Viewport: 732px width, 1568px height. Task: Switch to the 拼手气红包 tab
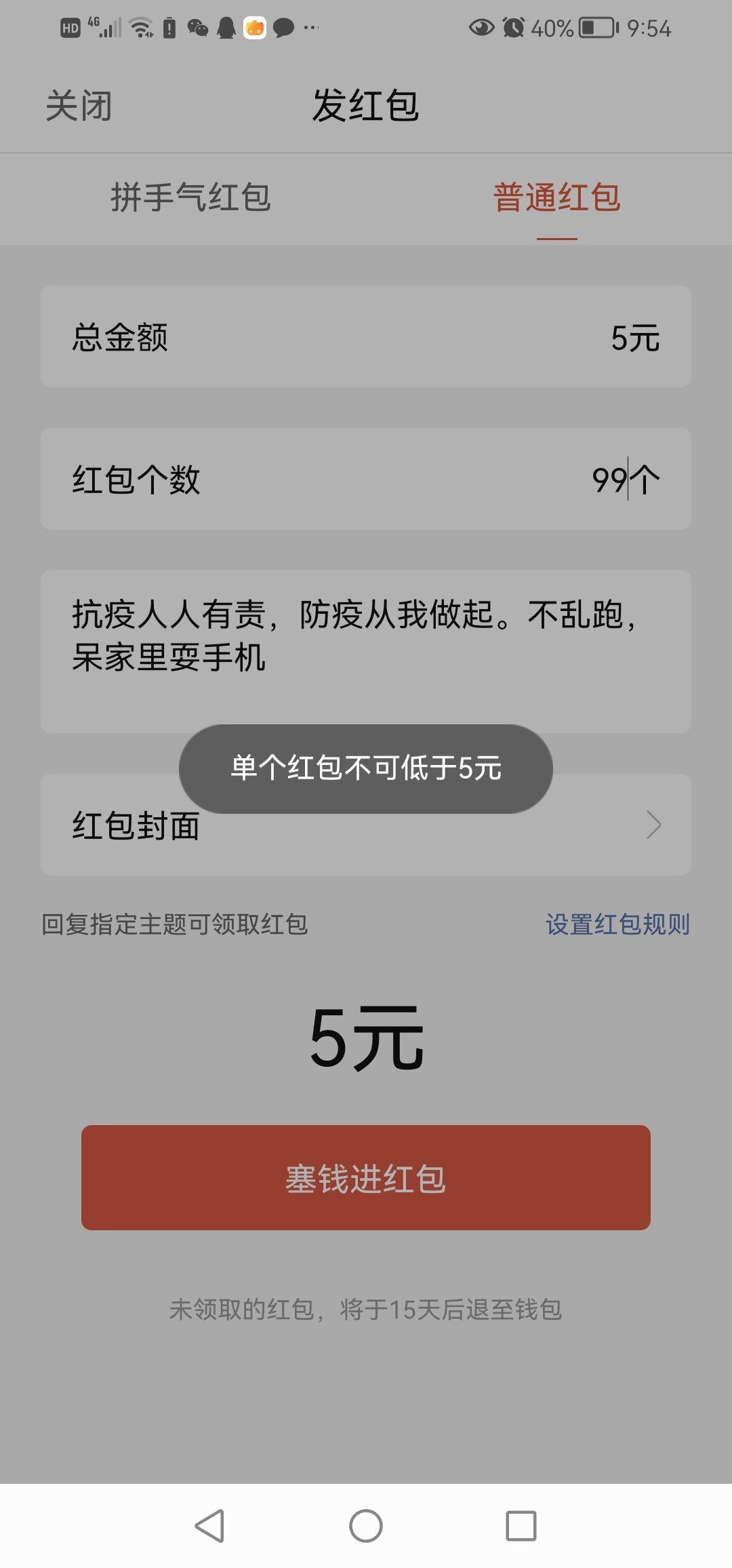click(190, 198)
